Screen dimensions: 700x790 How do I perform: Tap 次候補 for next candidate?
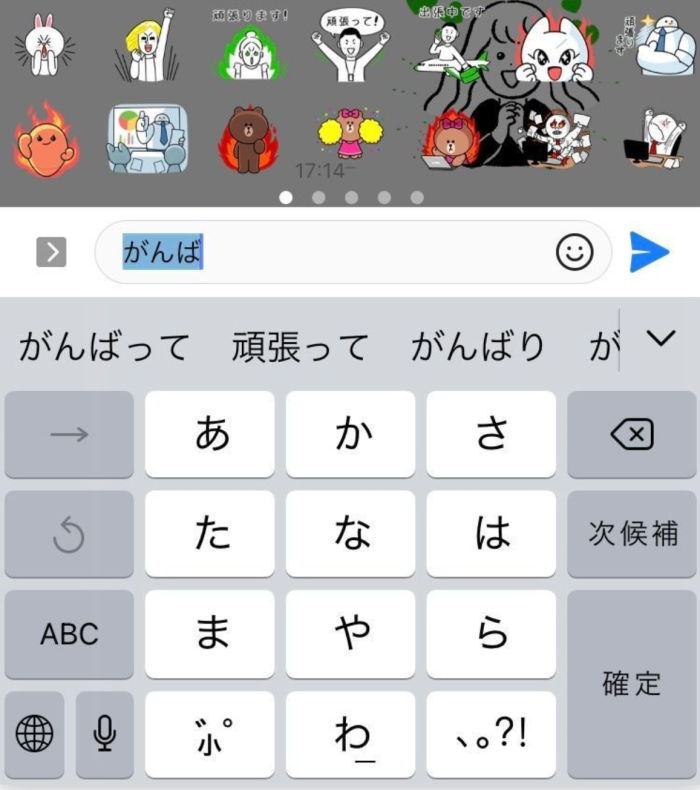(631, 533)
